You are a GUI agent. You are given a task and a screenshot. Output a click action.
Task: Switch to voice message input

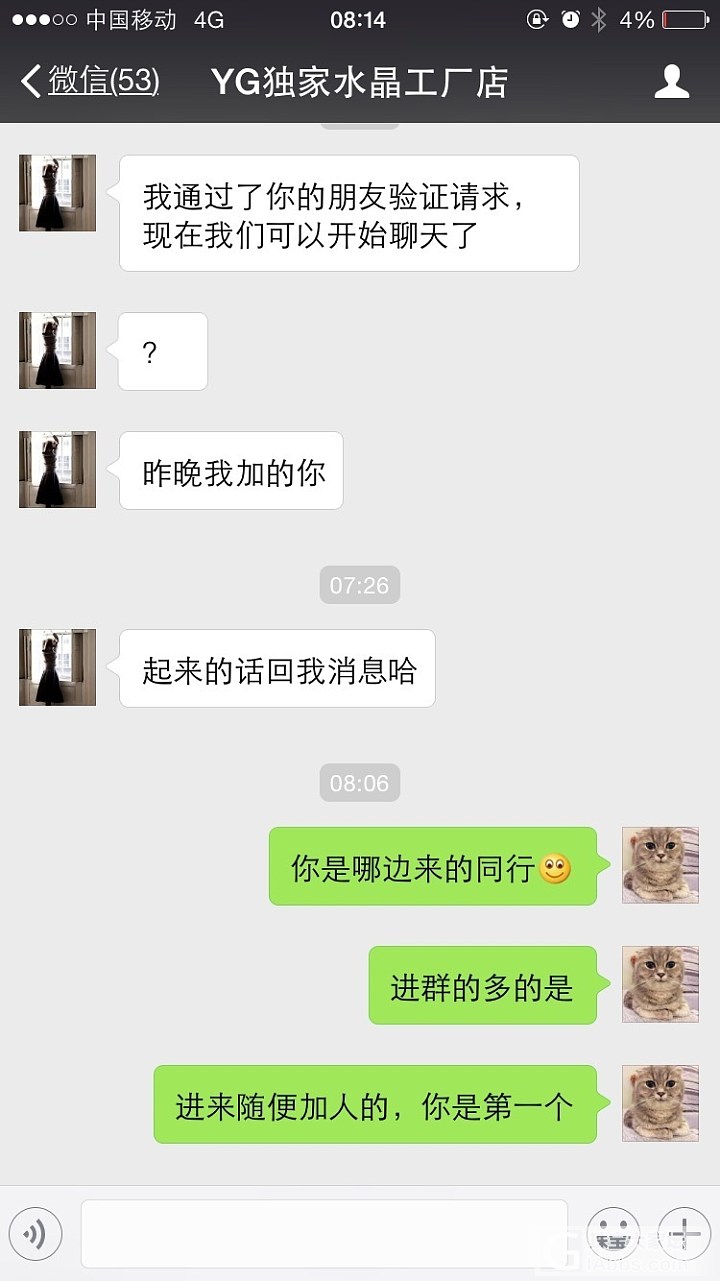tap(36, 1235)
